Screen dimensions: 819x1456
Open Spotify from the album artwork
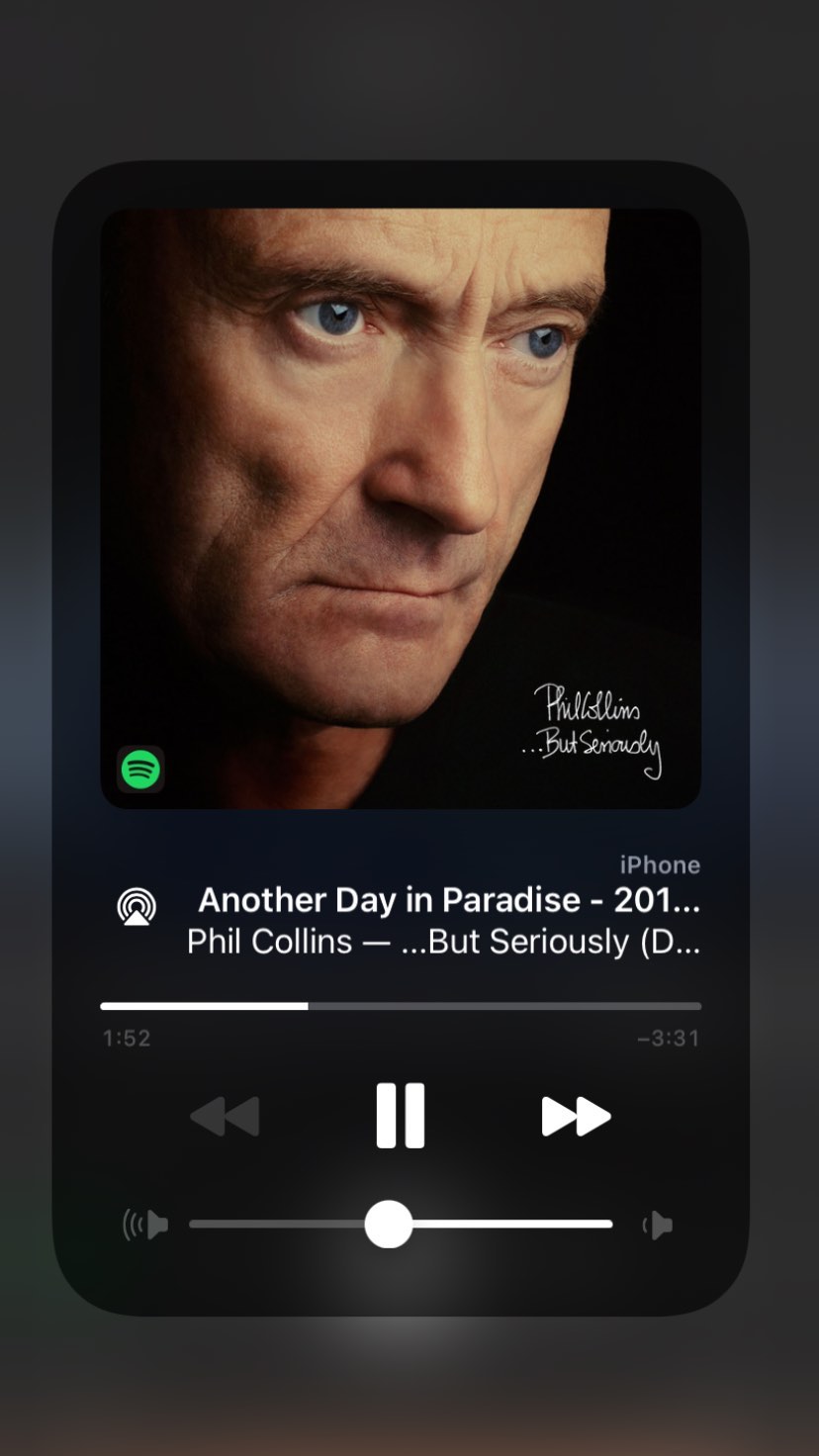[140, 768]
